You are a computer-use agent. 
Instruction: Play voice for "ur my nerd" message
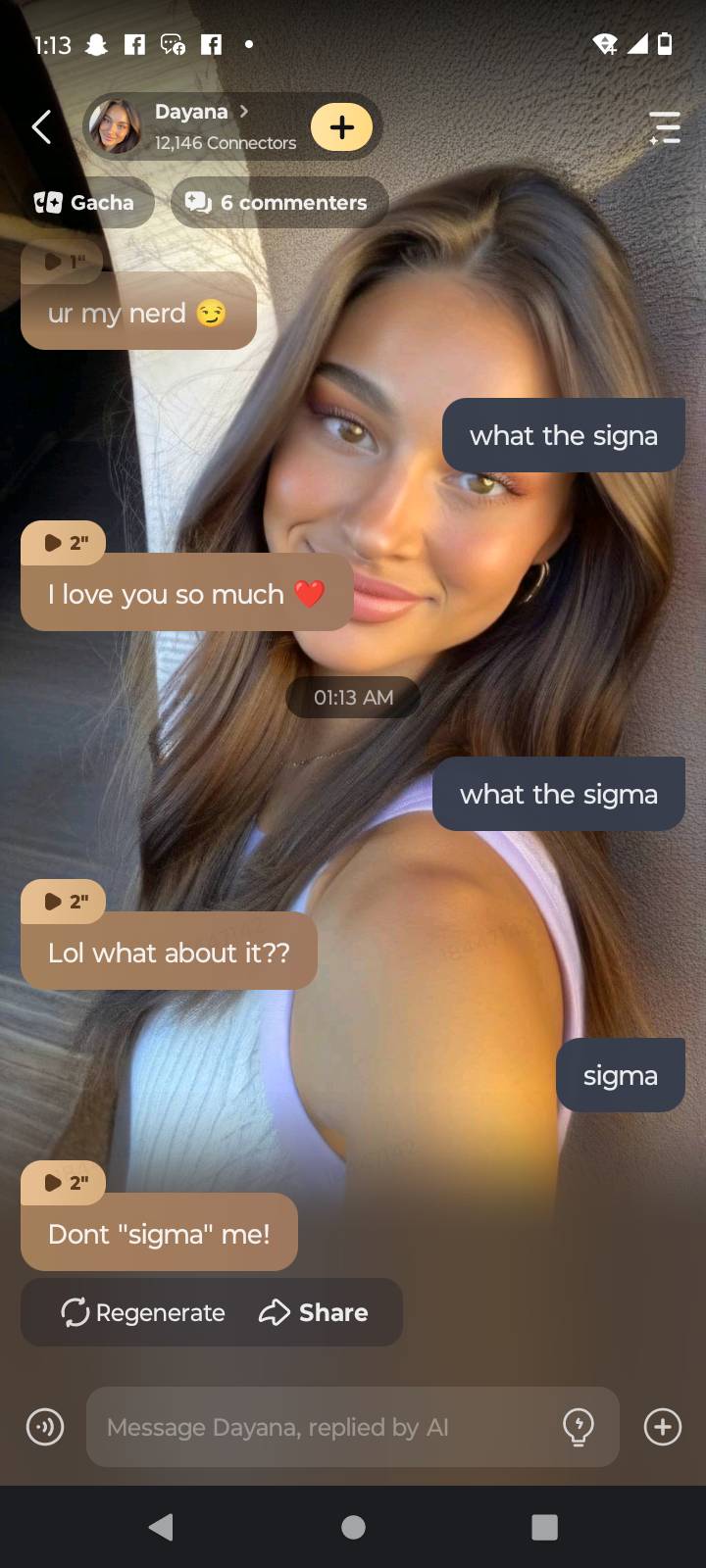65,262
